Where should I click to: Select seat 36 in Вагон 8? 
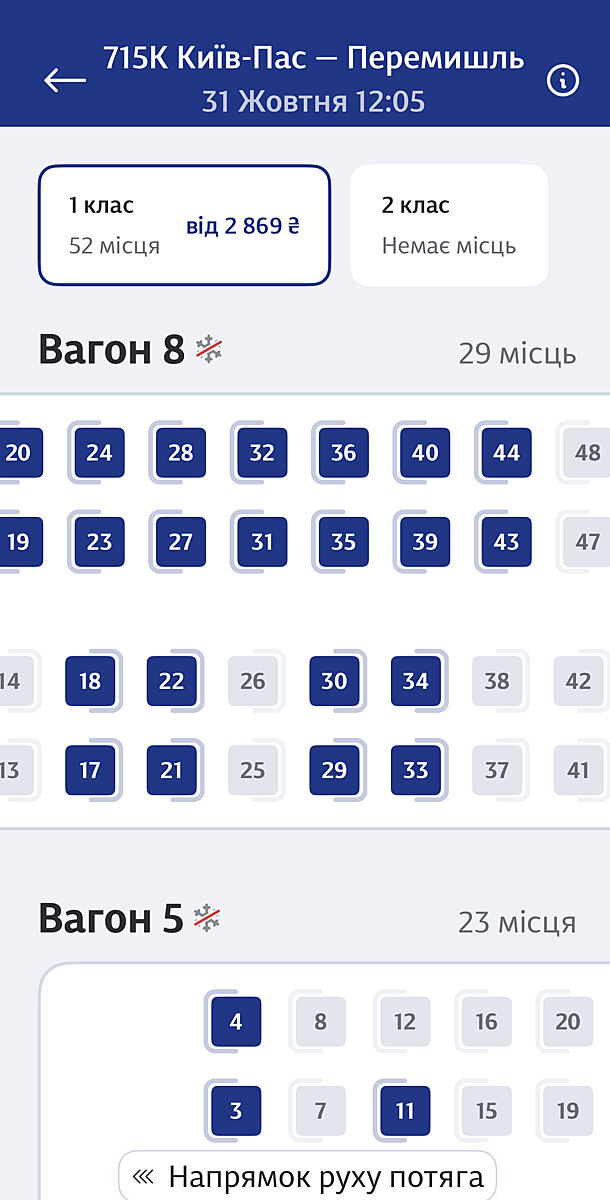coord(344,453)
